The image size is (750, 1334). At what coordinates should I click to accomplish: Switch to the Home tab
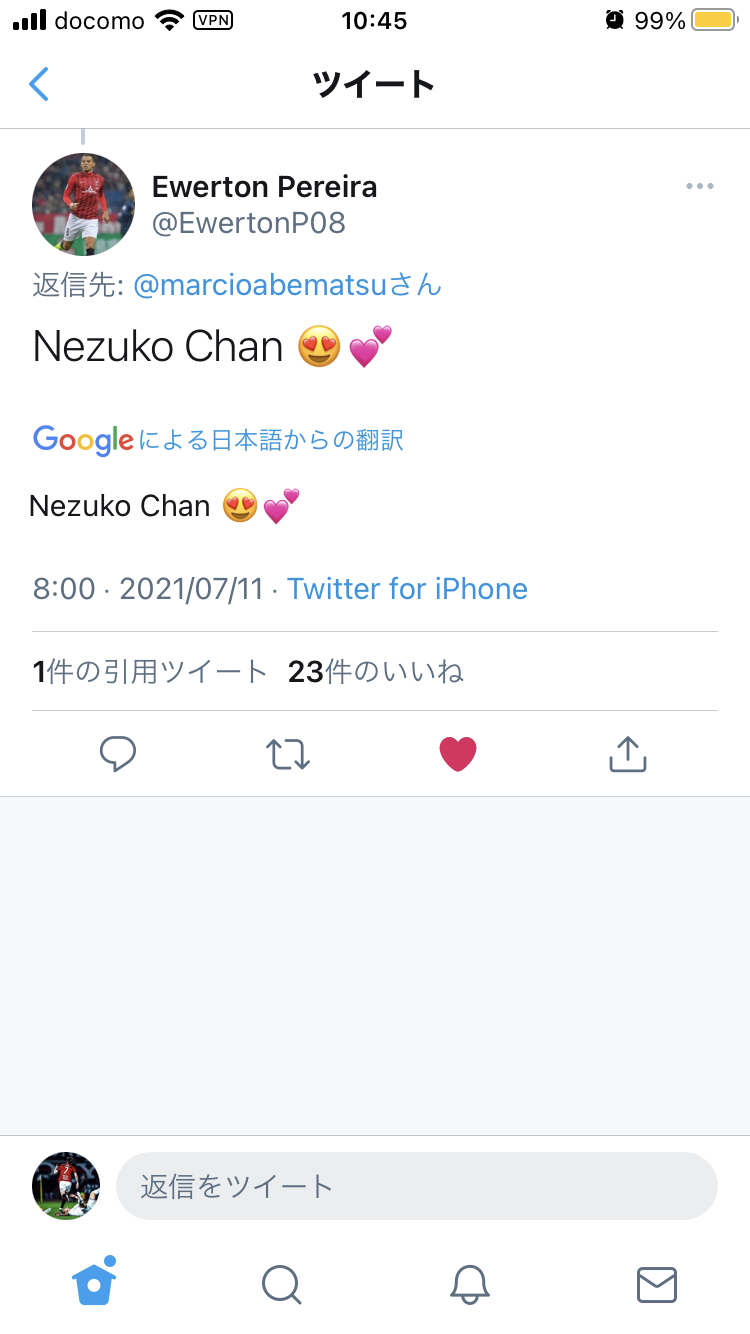[x=94, y=1283]
